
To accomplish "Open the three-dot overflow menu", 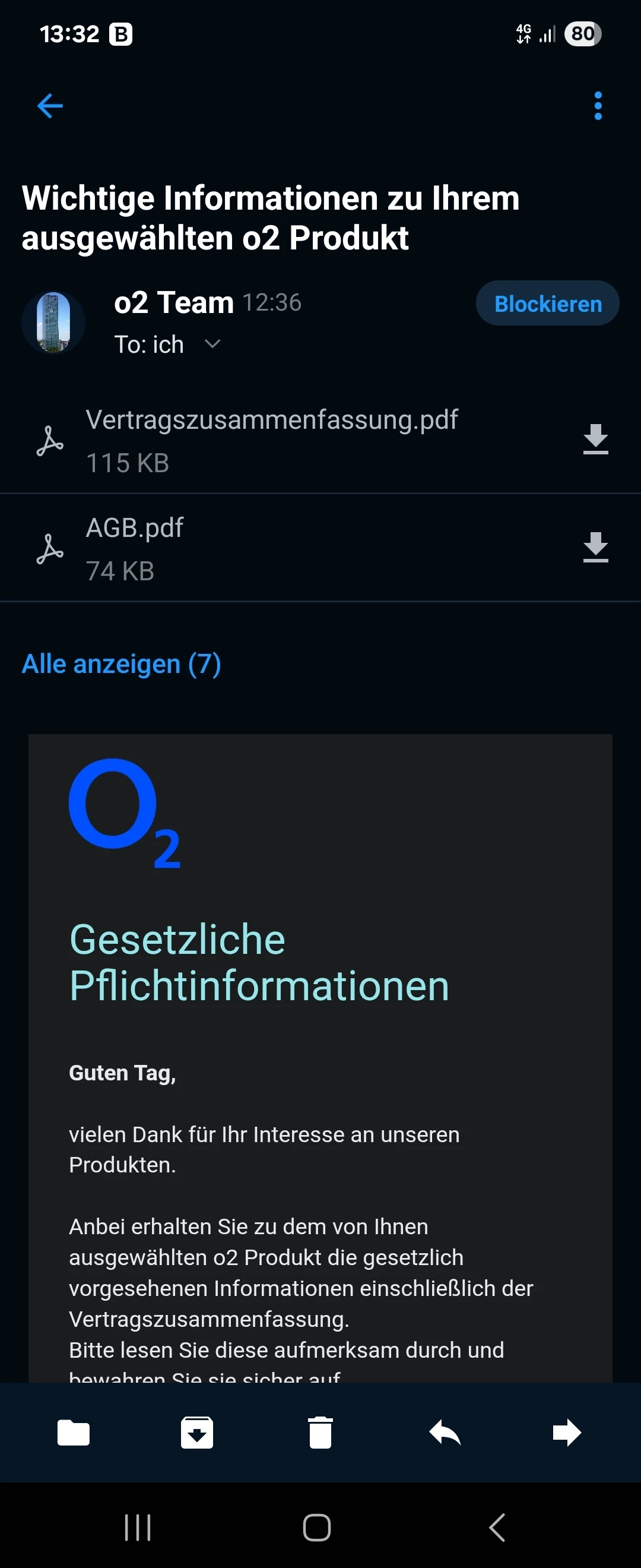I will coord(598,106).
